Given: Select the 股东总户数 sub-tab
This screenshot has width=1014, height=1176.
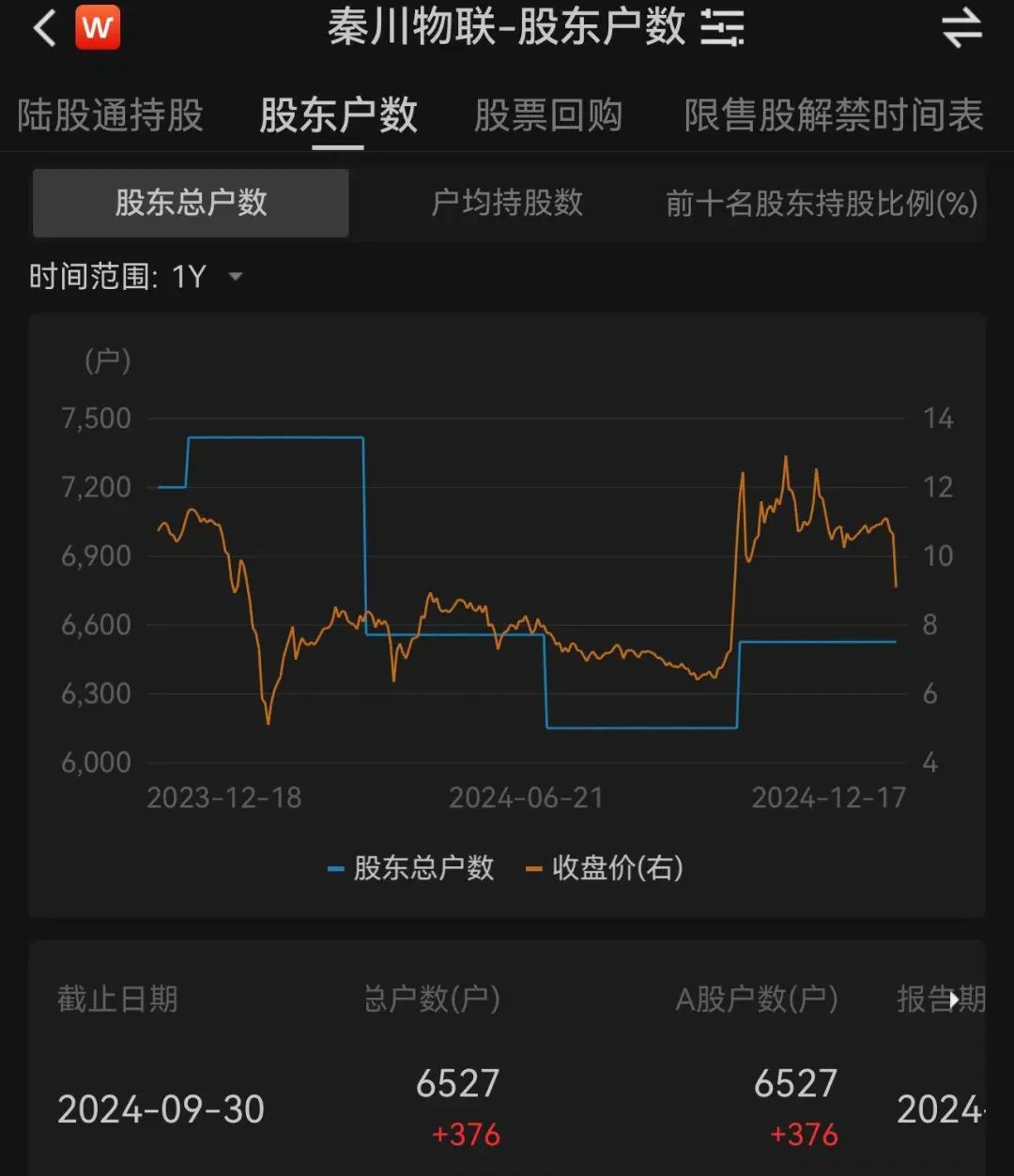Looking at the screenshot, I should (x=190, y=202).
